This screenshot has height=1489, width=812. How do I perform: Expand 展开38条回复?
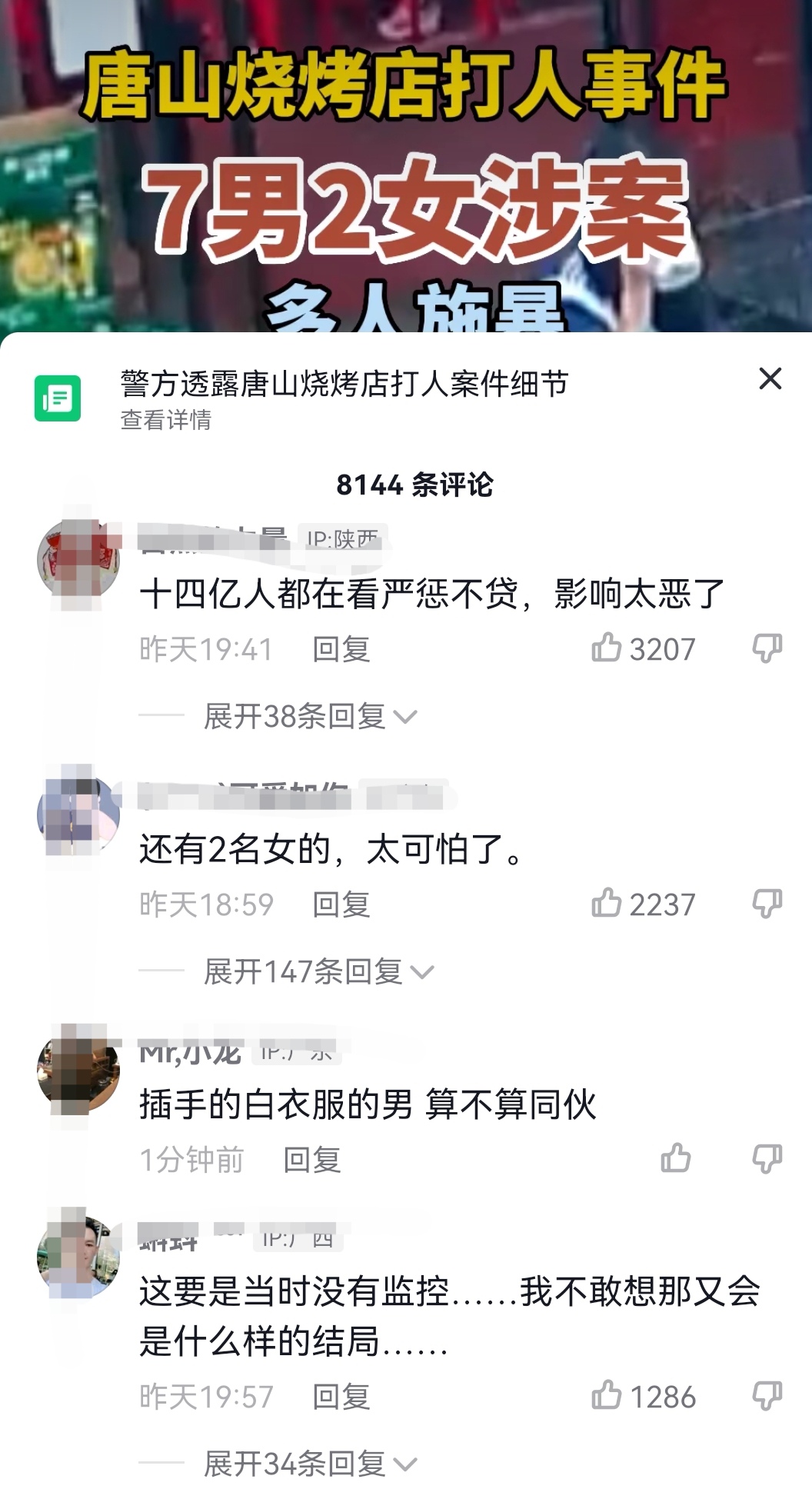[309, 716]
